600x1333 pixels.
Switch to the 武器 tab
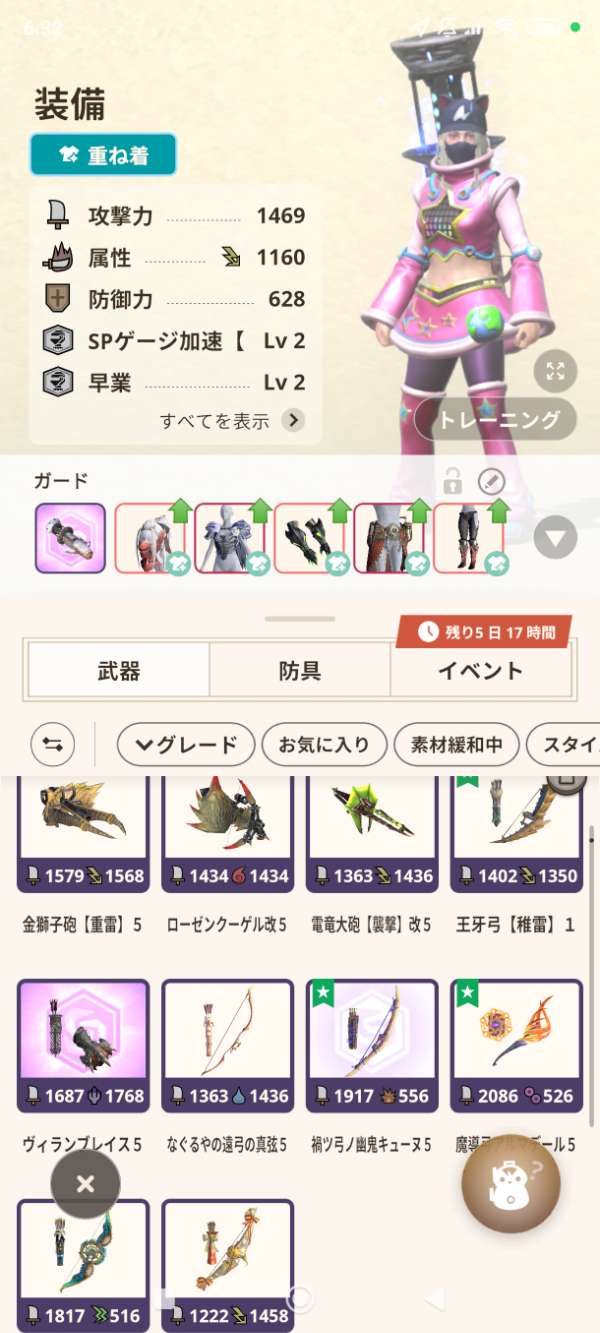pos(119,671)
